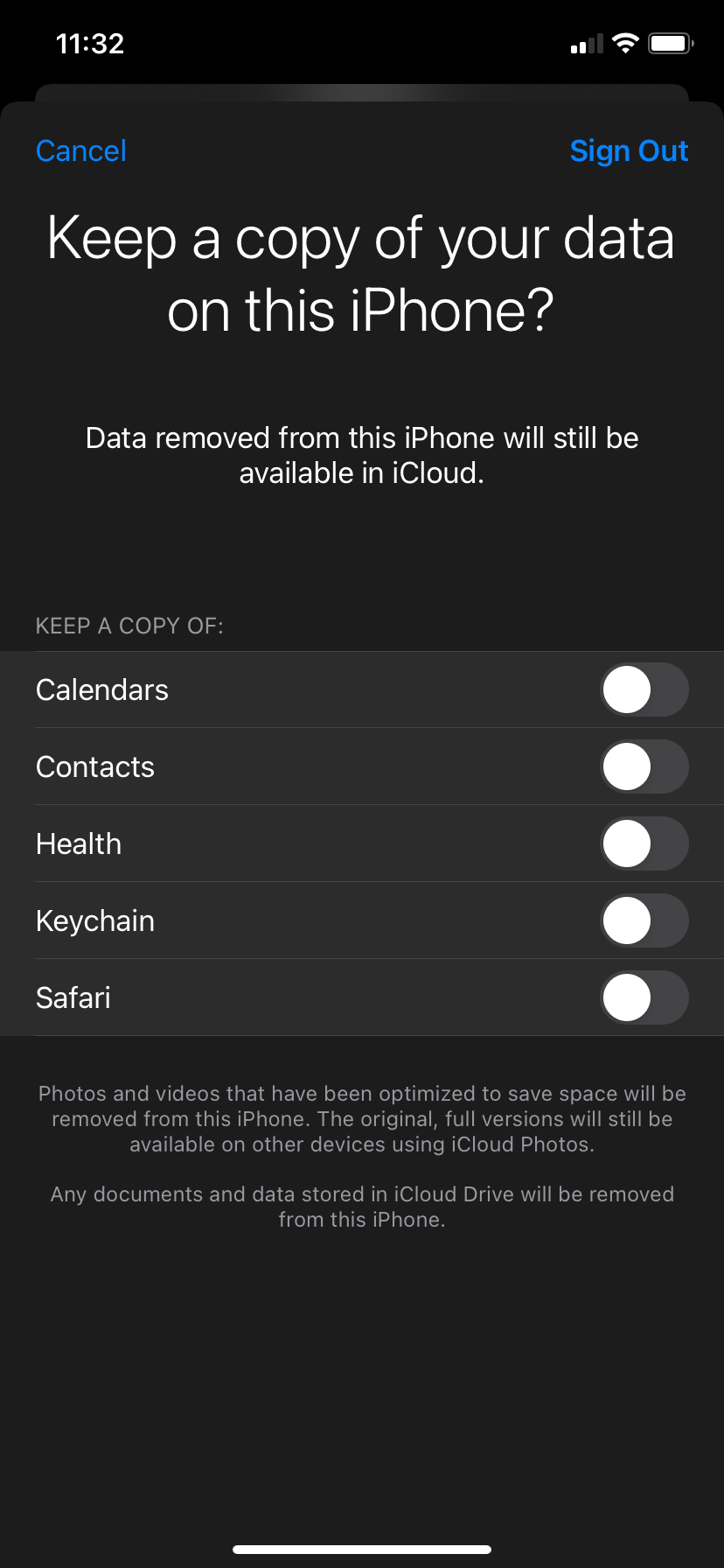The image size is (724, 1568).
Task: Select the Calendars row
Action: [x=101, y=689]
